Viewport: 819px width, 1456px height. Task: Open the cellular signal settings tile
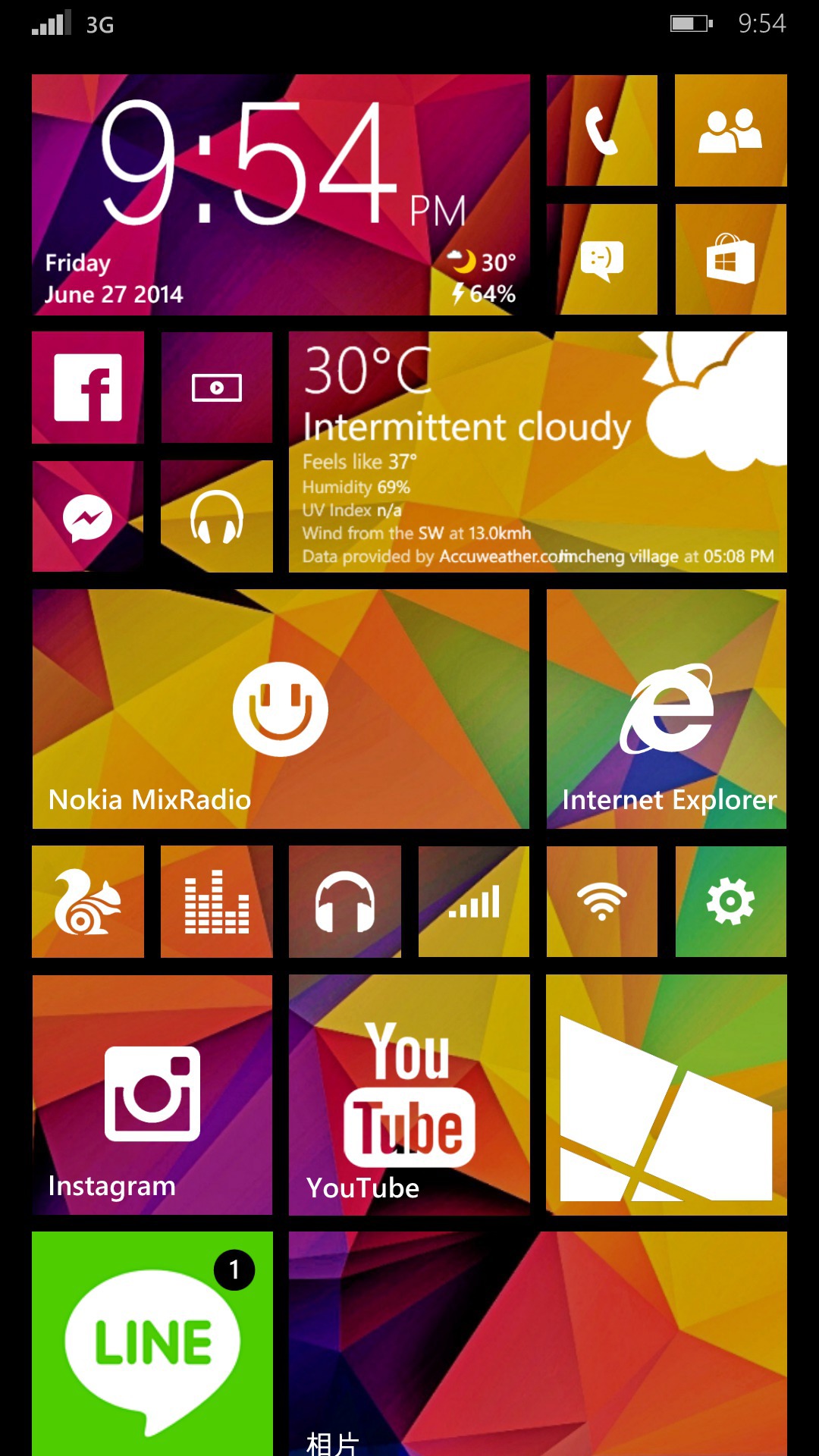(474, 902)
